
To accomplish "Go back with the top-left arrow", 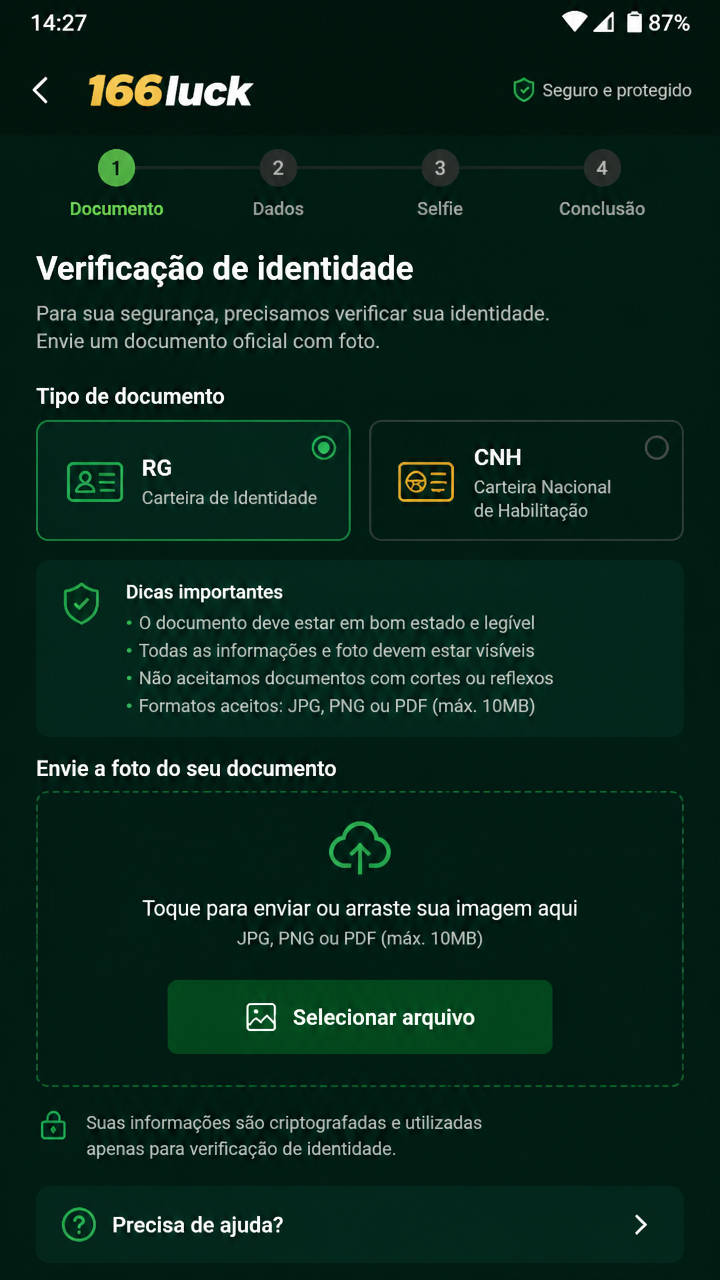I will click(x=41, y=91).
